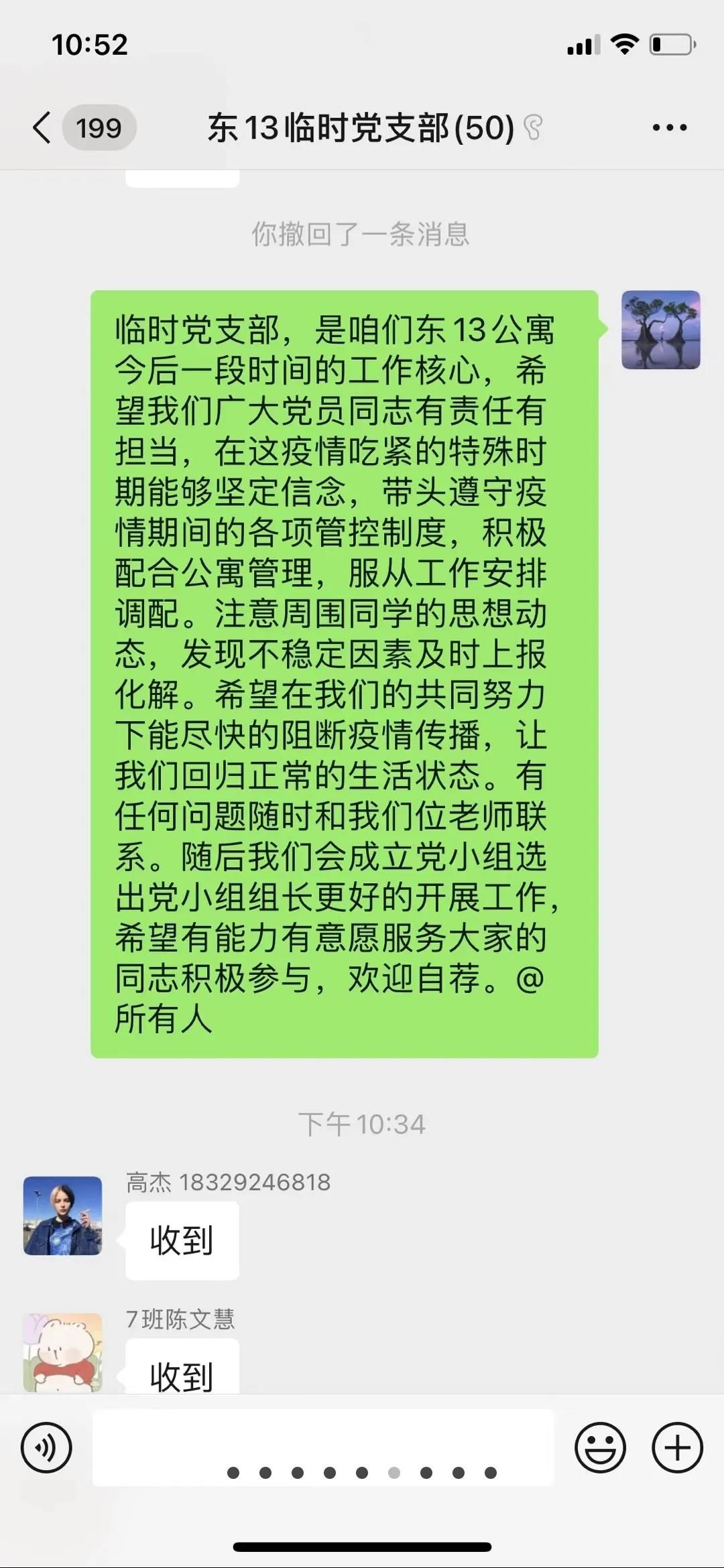View 高杰's profile avatar
Viewport: 724px width, 1568px height.
pos(63,1216)
